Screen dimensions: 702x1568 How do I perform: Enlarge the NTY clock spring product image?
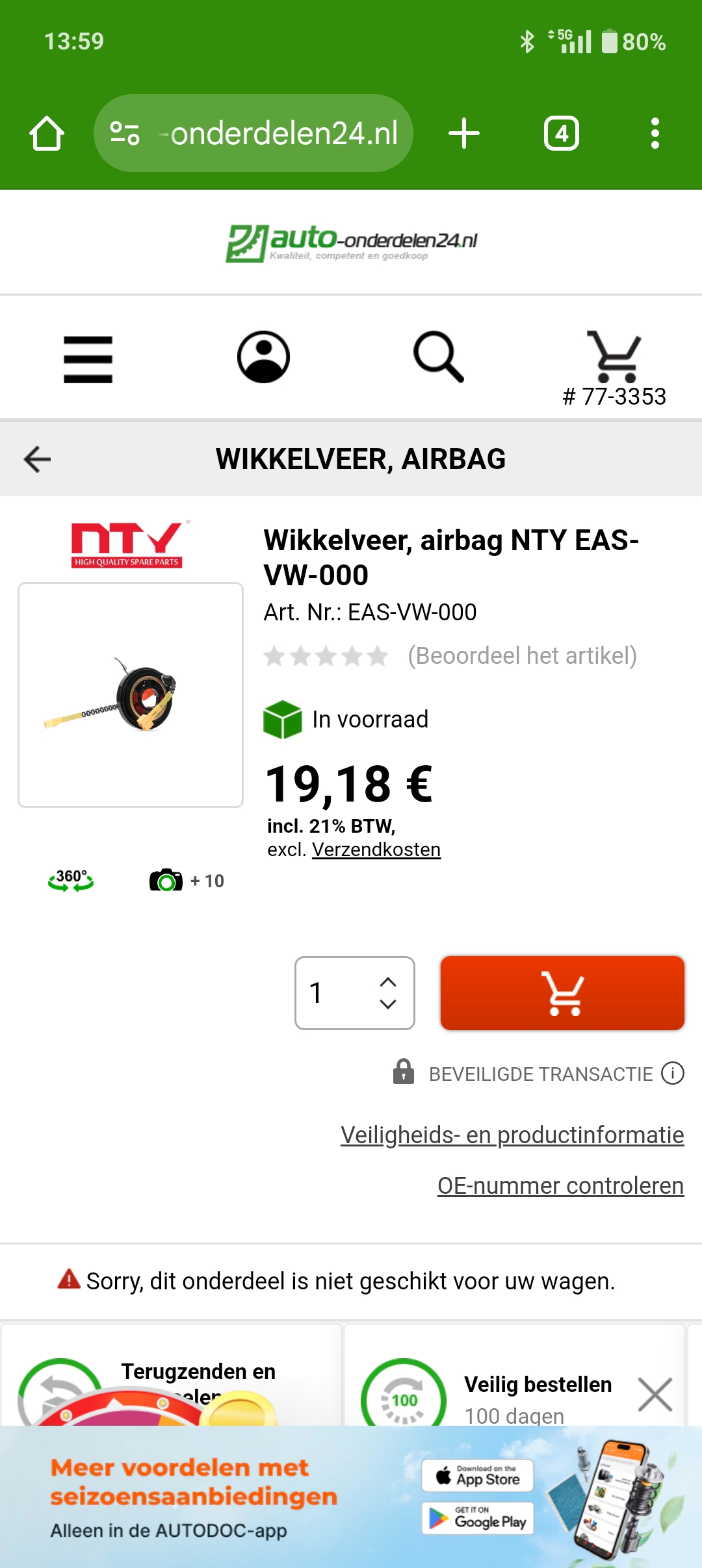point(131,695)
